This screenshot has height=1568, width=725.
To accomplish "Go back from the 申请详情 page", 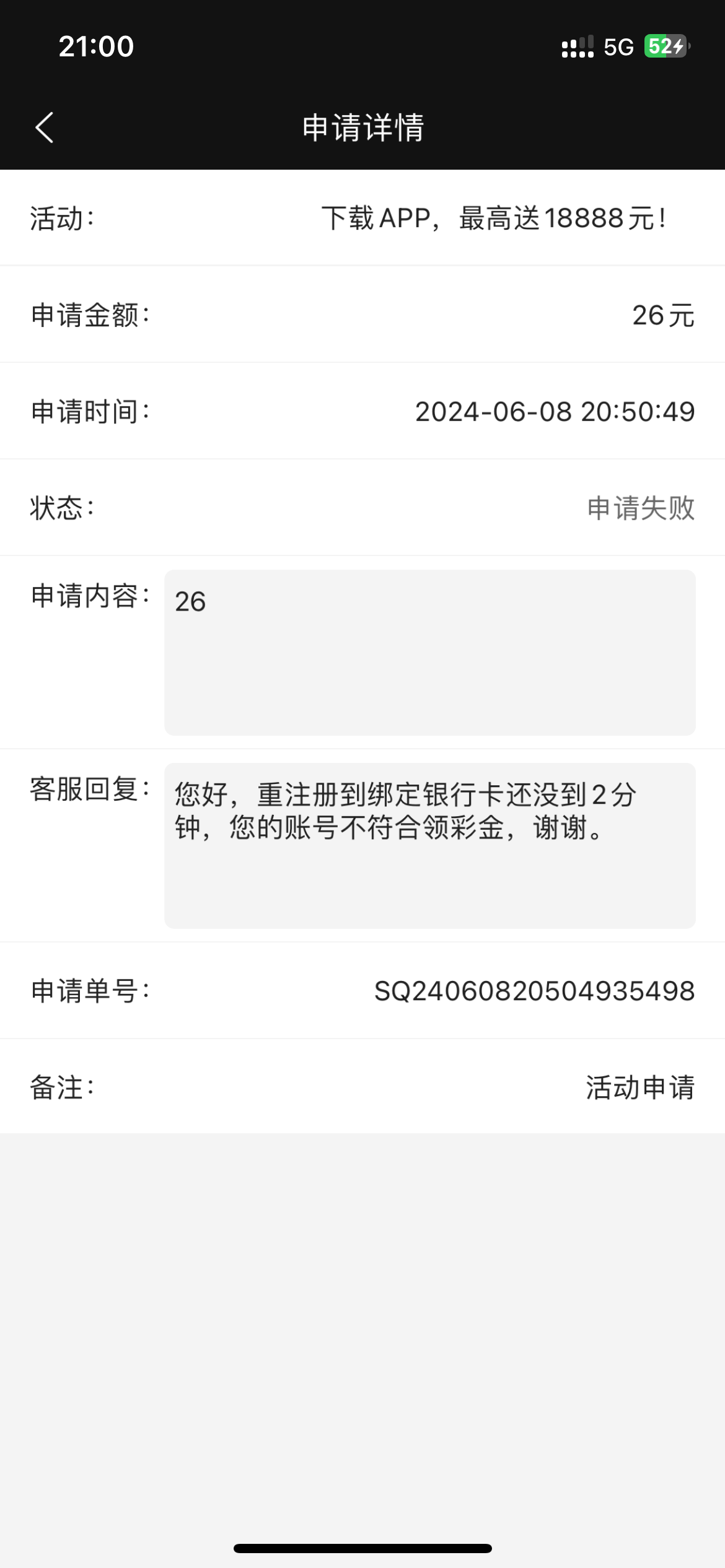I will click(45, 128).
